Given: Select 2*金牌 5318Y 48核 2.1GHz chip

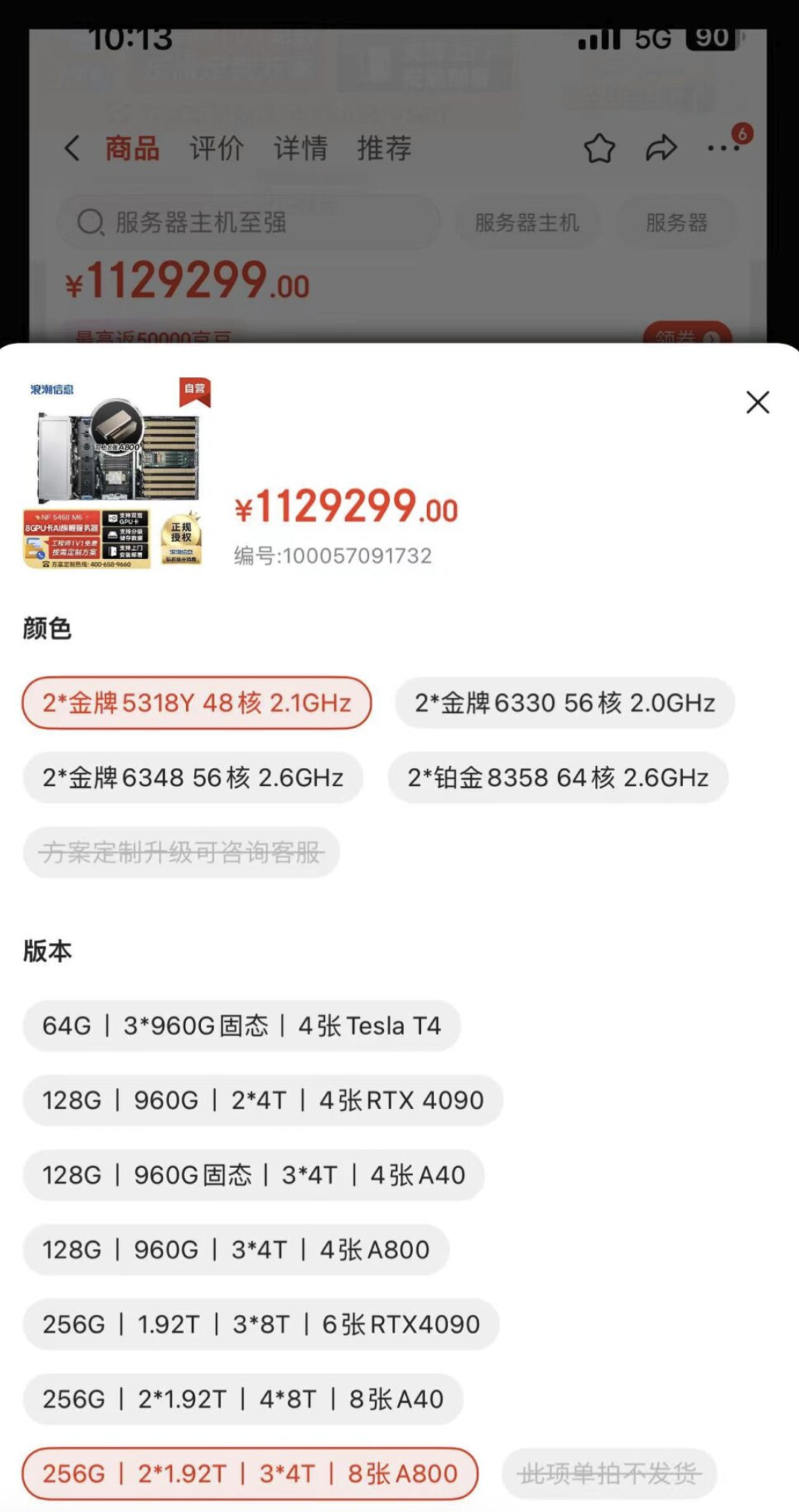Looking at the screenshot, I should tap(196, 703).
